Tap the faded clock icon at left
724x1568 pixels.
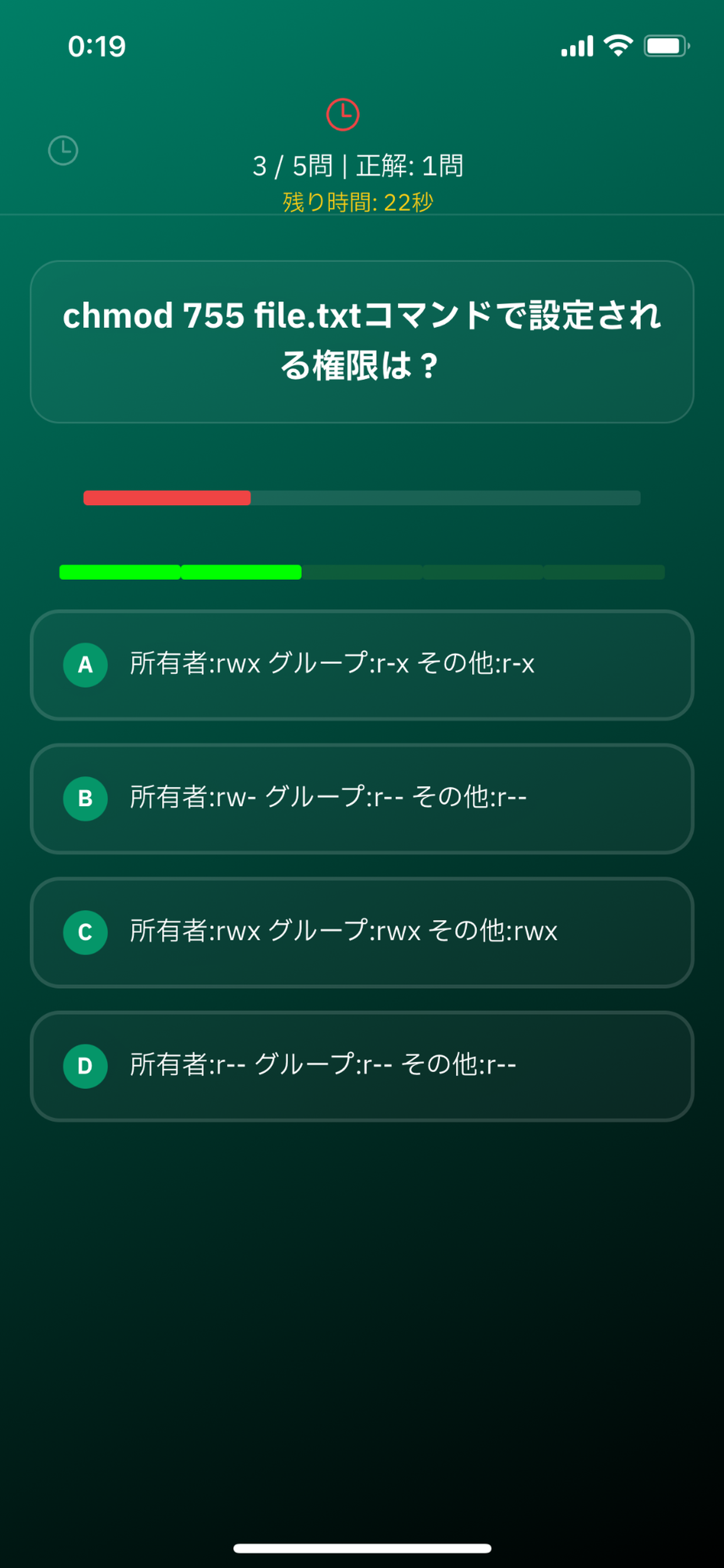64,150
